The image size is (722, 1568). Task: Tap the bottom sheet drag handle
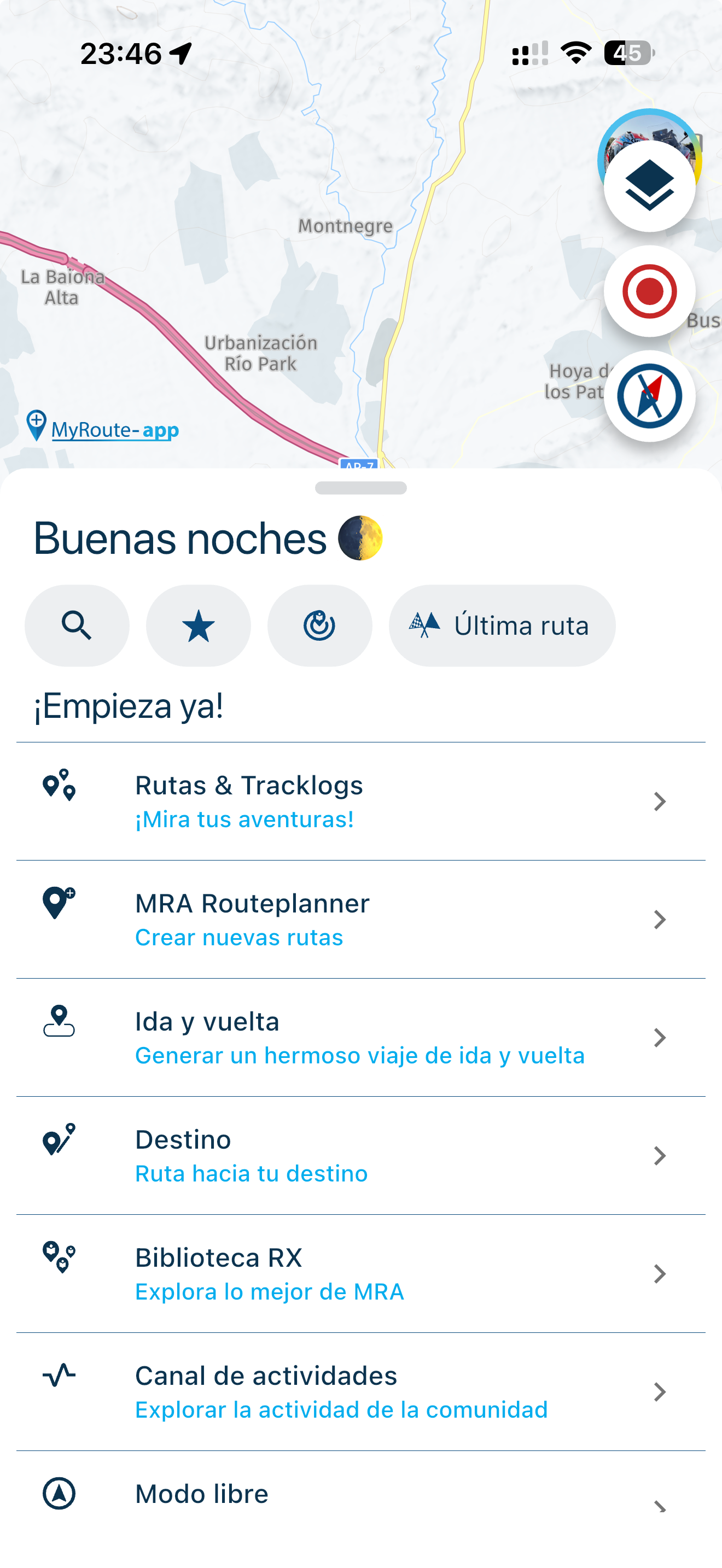pos(360,488)
